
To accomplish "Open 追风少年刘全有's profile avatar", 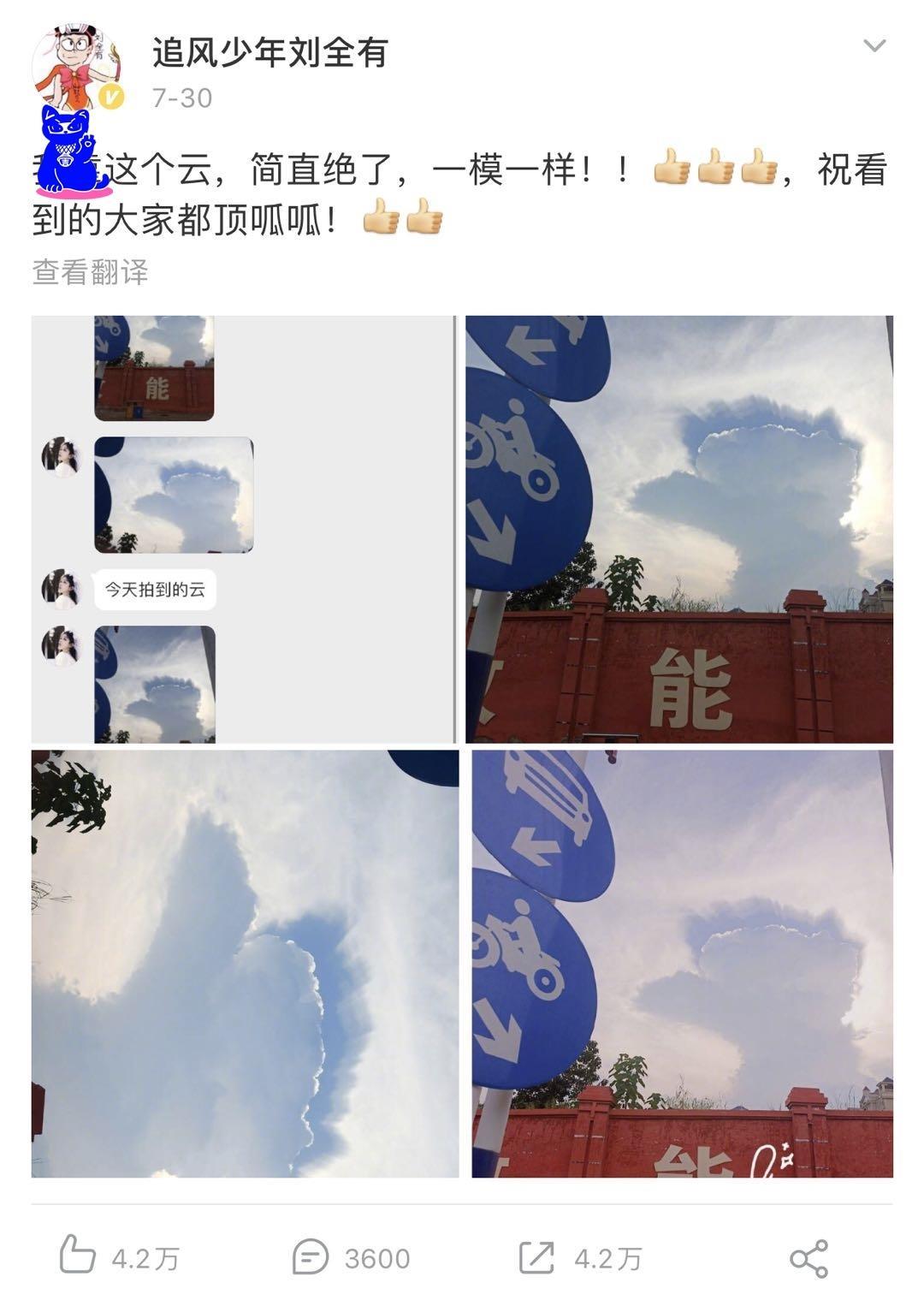I will pos(75,68).
